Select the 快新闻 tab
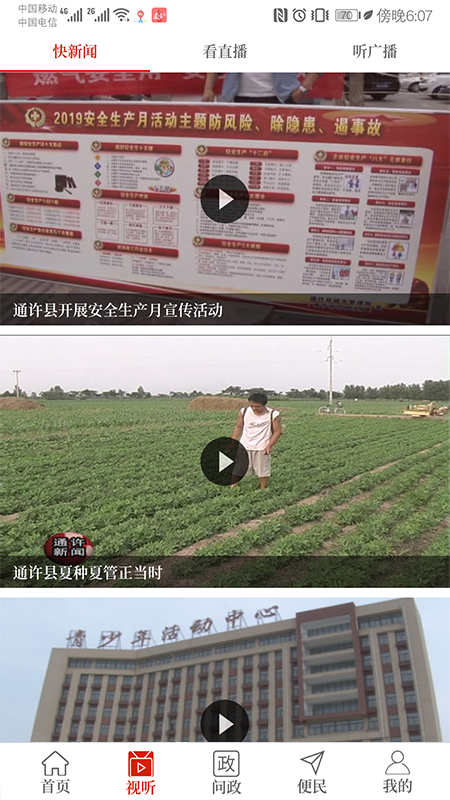This screenshot has width=450, height=800. (x=75, y=52)
